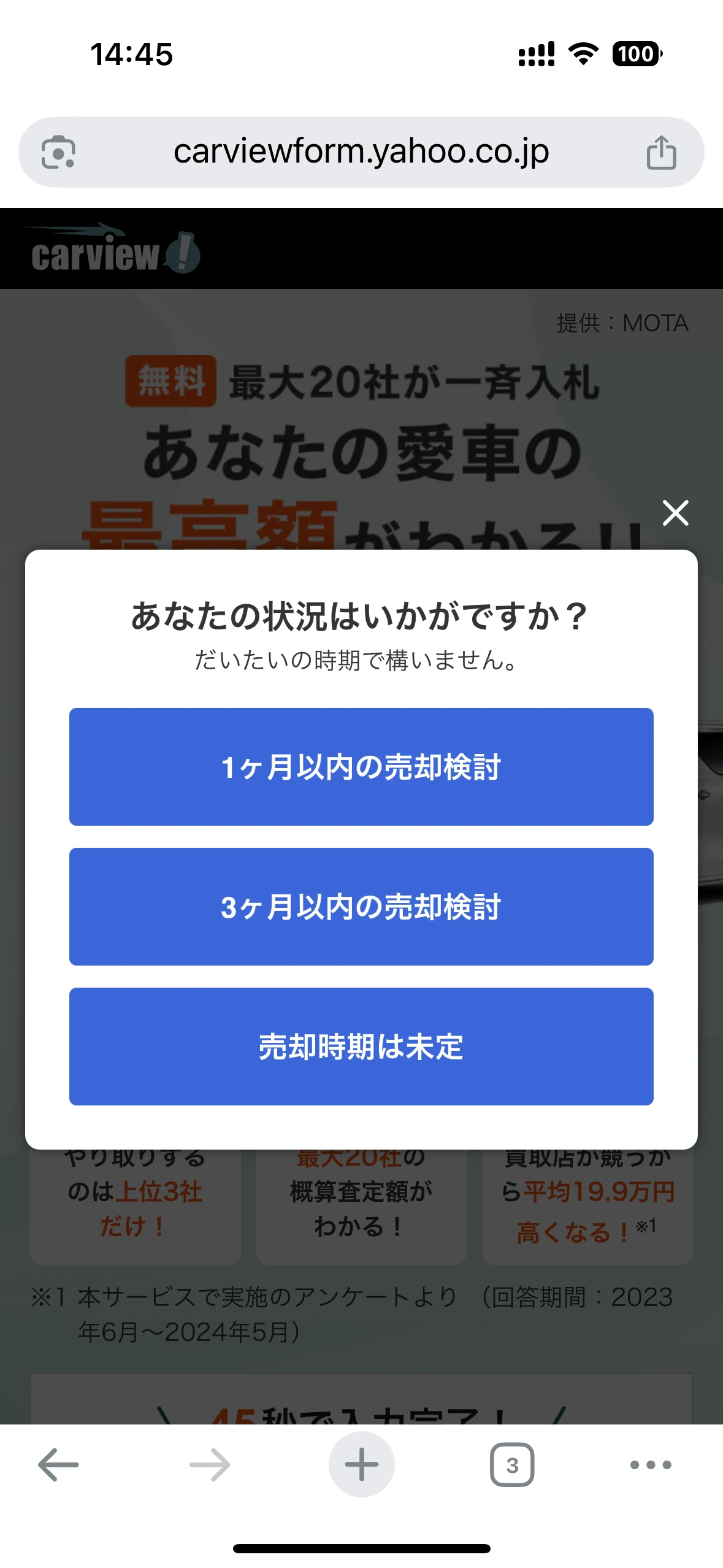Select 3ヶ月以内の売却検討 option
This screenshot has height=1568, width=723.
(362, 905)
